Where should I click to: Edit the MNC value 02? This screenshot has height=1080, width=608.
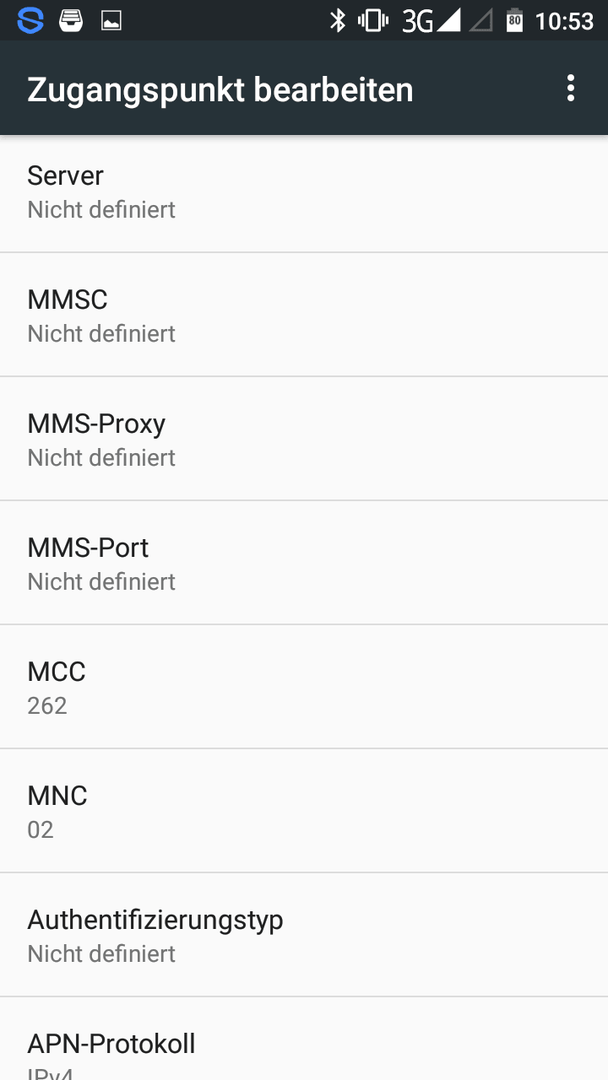304,811
